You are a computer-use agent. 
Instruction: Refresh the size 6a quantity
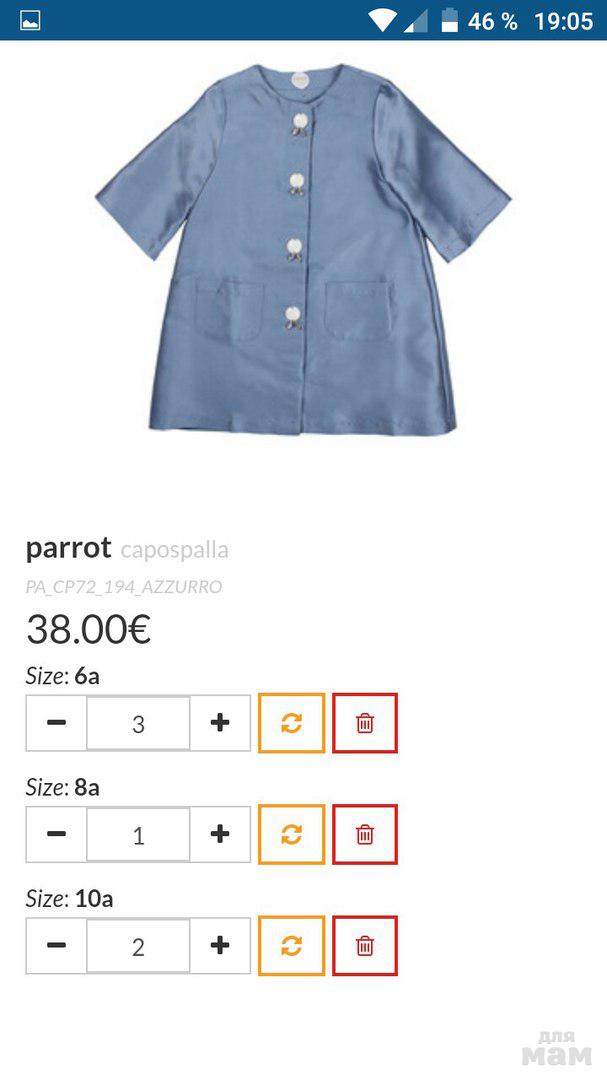(291, 723)
